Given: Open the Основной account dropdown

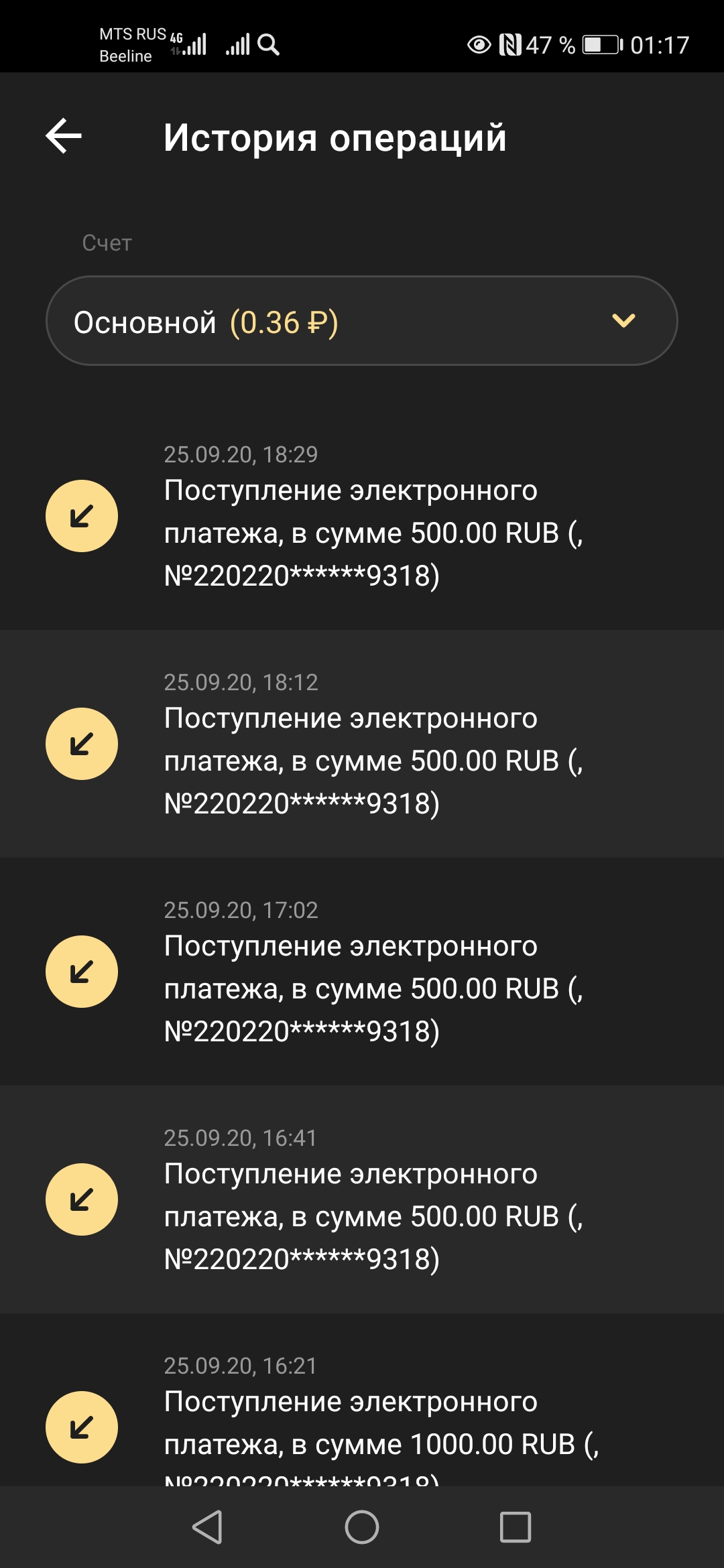Looking at the screenshot, I should [362, 320].
